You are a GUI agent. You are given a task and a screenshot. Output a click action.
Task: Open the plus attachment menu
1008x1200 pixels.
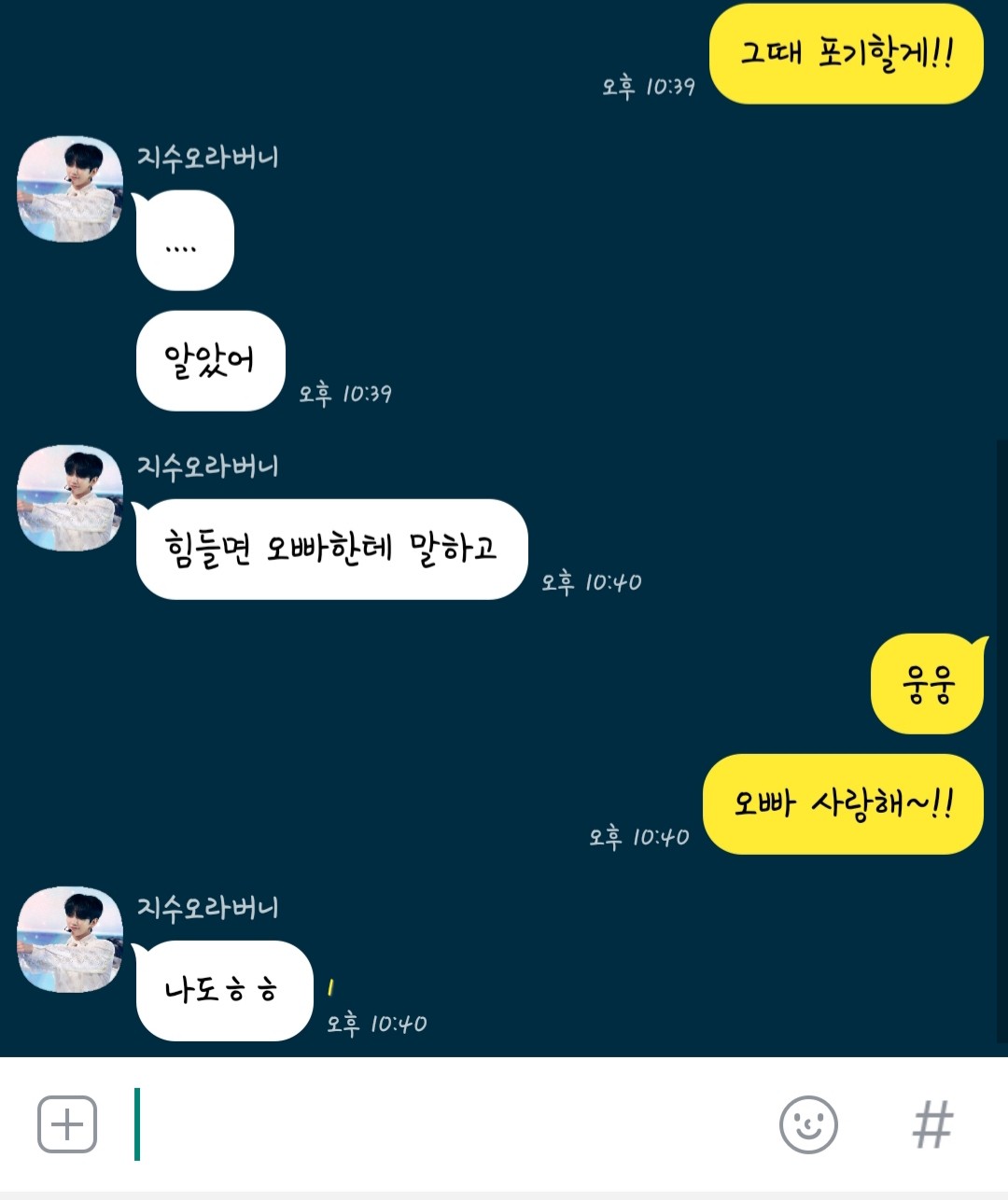(x=67, y=1124)
